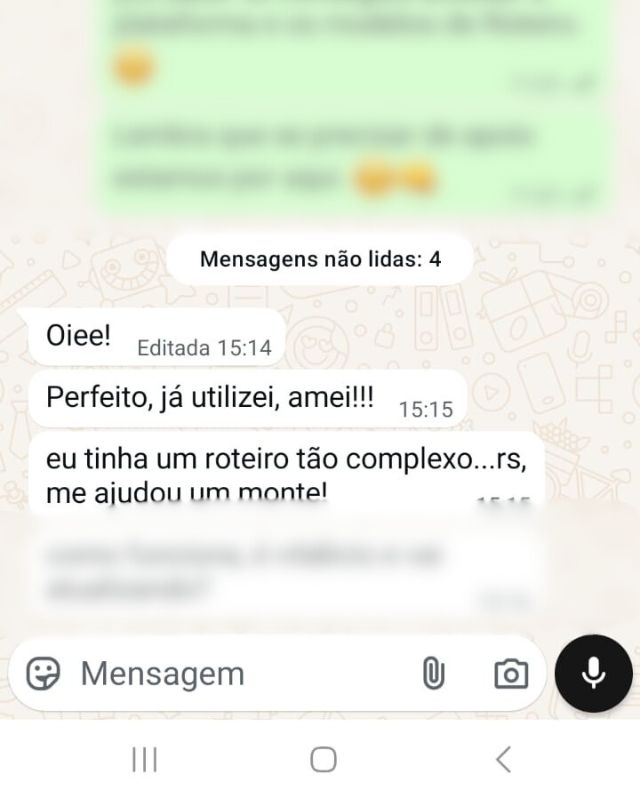The width and height of the screenshot is (640, 800).
Task: Go back with system back button
Action: tap(503, 760)
